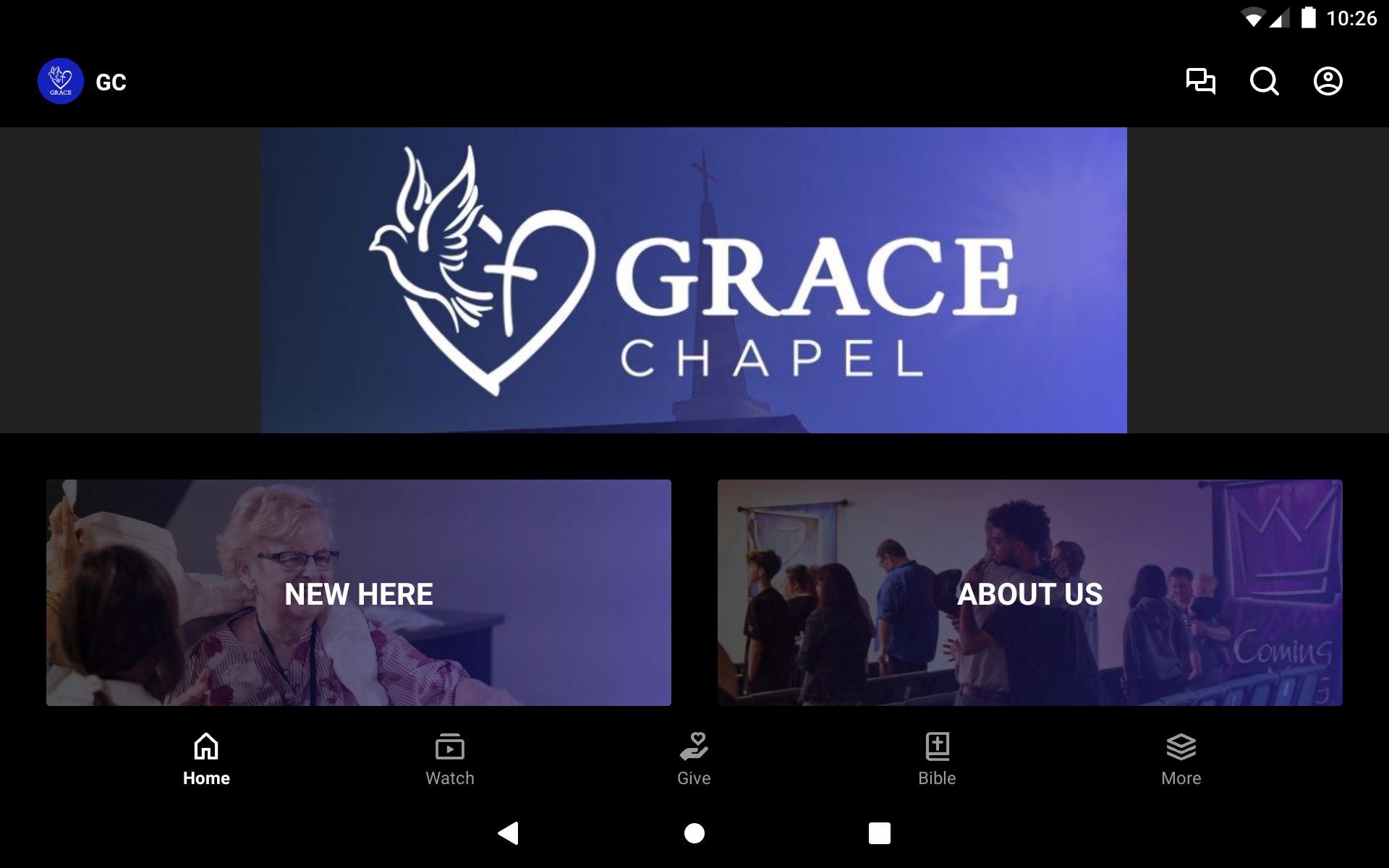Open the messages chat icon

pyautogui.click(x=1200, y=81)
